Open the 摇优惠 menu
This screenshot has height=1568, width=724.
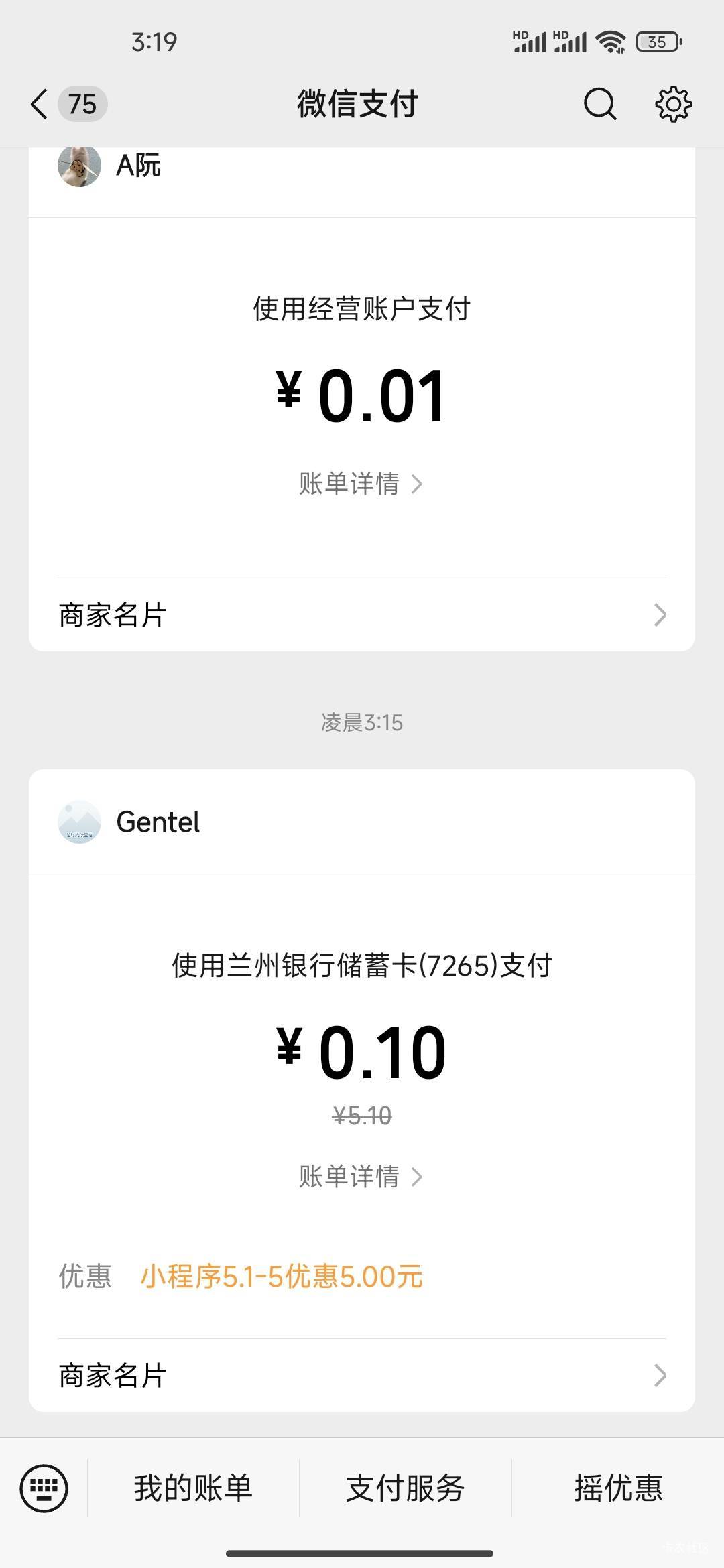[618, 1488]
